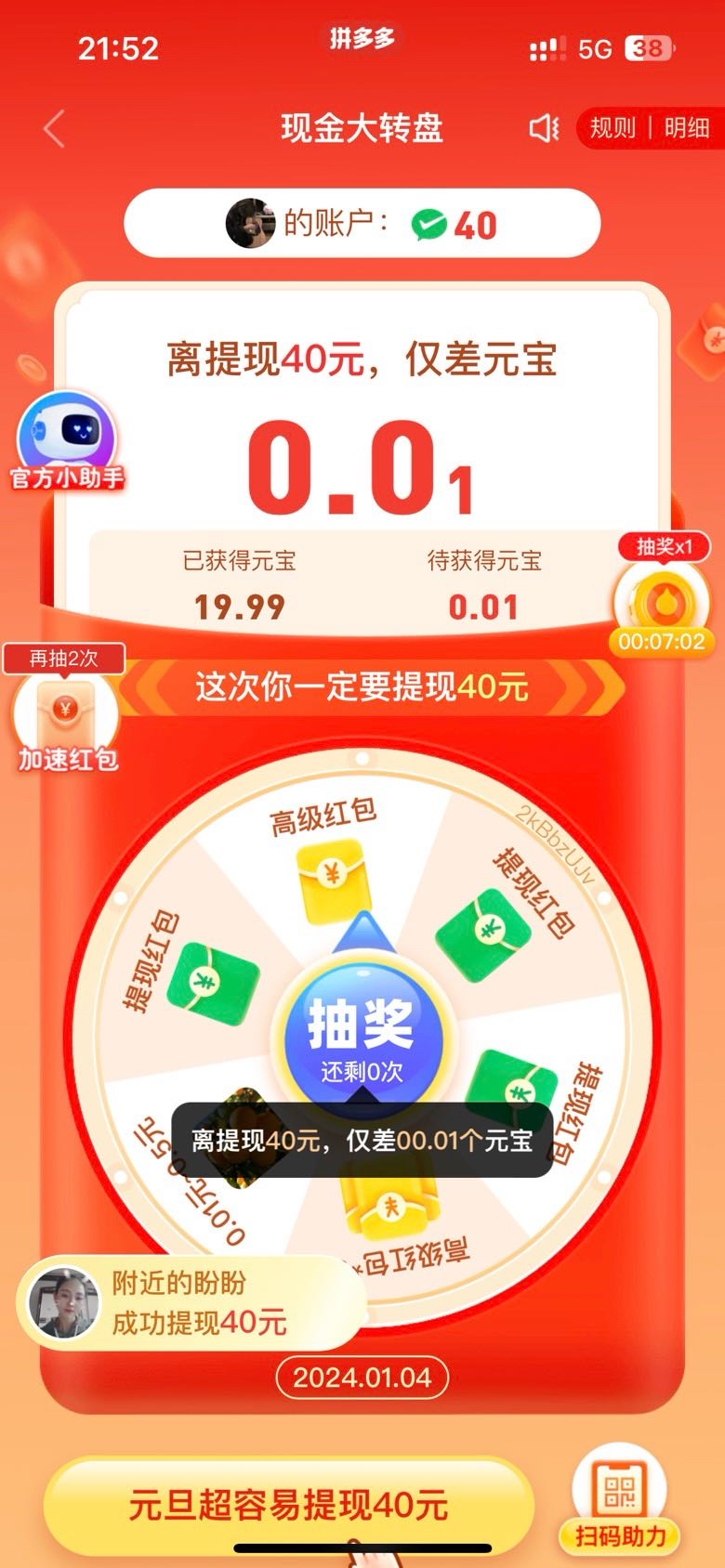The width and height of the screenshot is (725, 1568).
Task: Open the 明细 details page
Action: point(686,128)
